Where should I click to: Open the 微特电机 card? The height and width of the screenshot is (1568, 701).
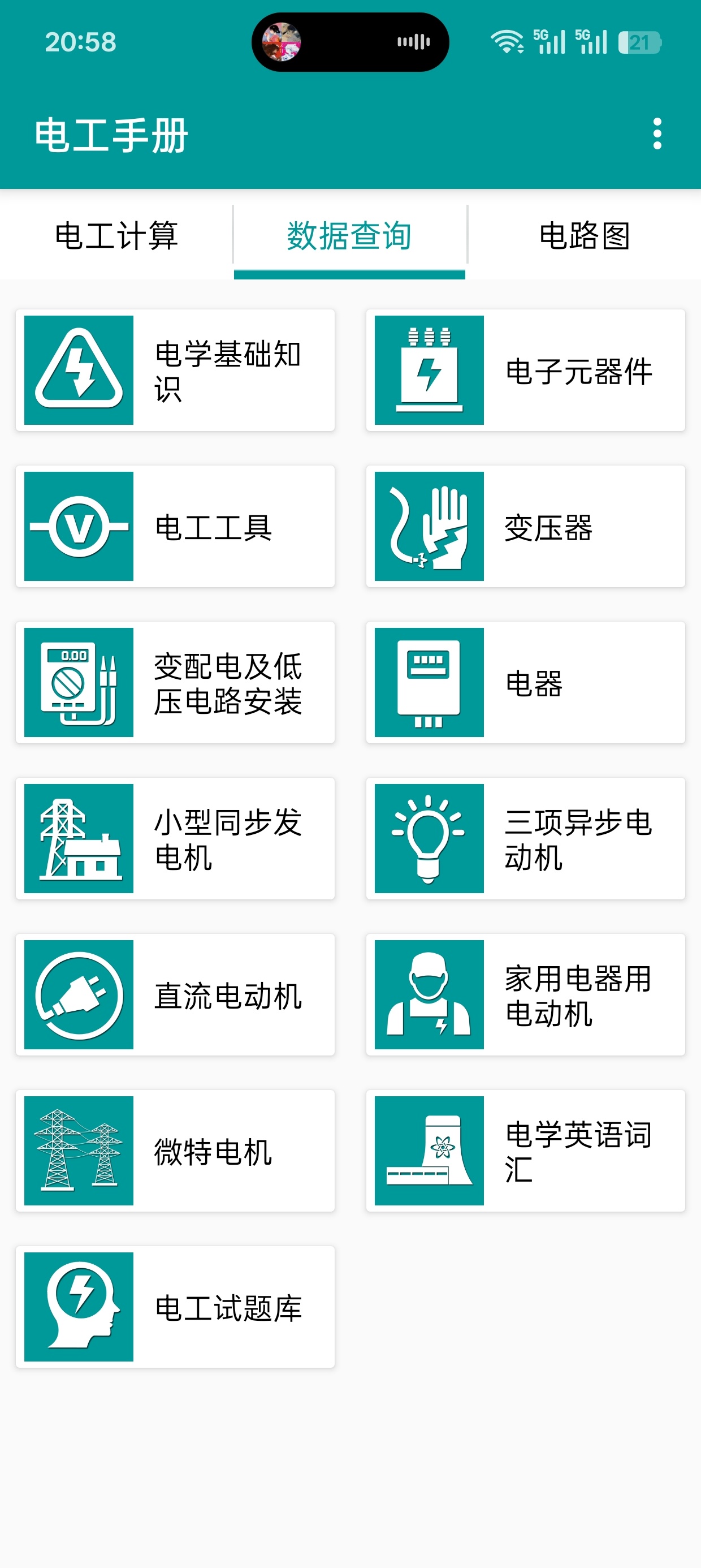tap(175, 1151)
